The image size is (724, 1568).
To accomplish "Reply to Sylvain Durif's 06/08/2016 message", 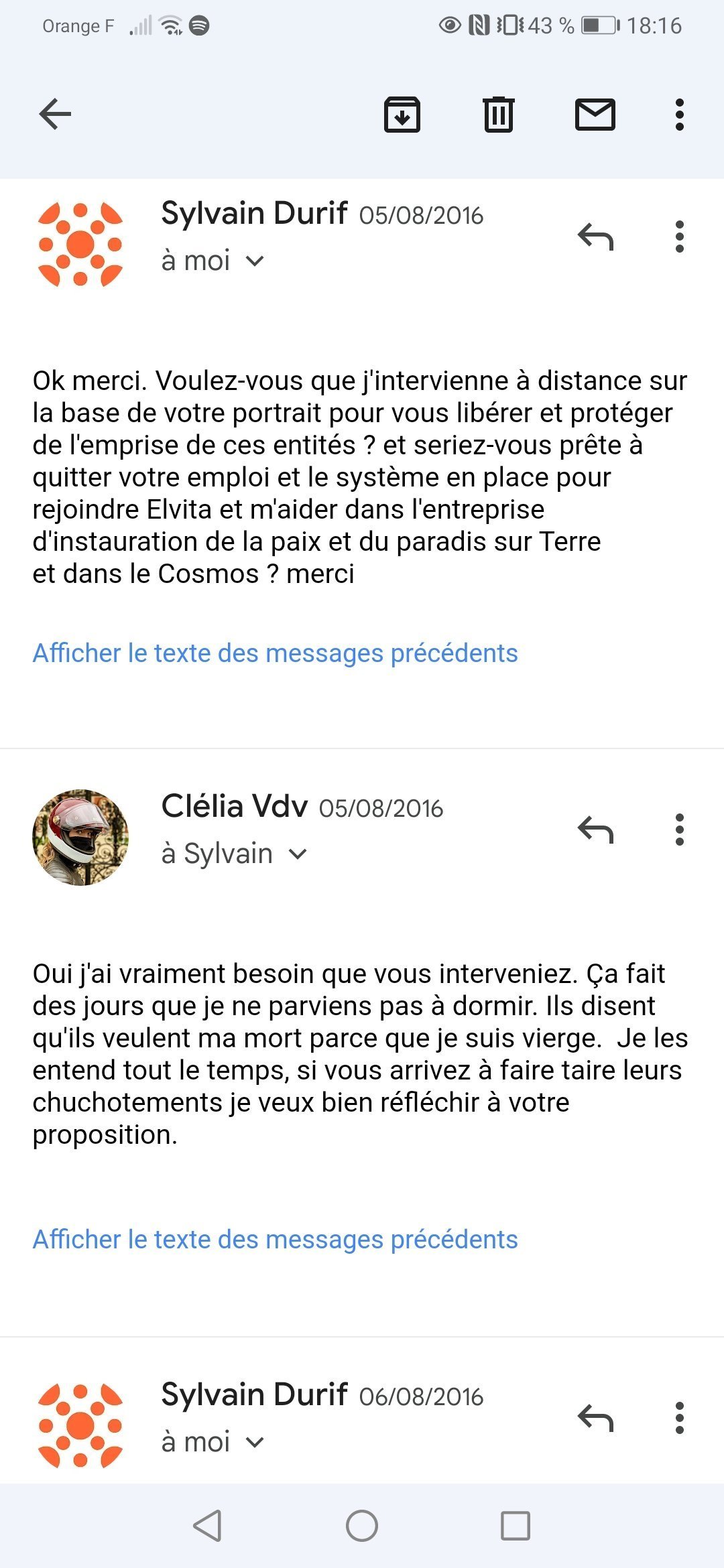I will coord(595,1418).
